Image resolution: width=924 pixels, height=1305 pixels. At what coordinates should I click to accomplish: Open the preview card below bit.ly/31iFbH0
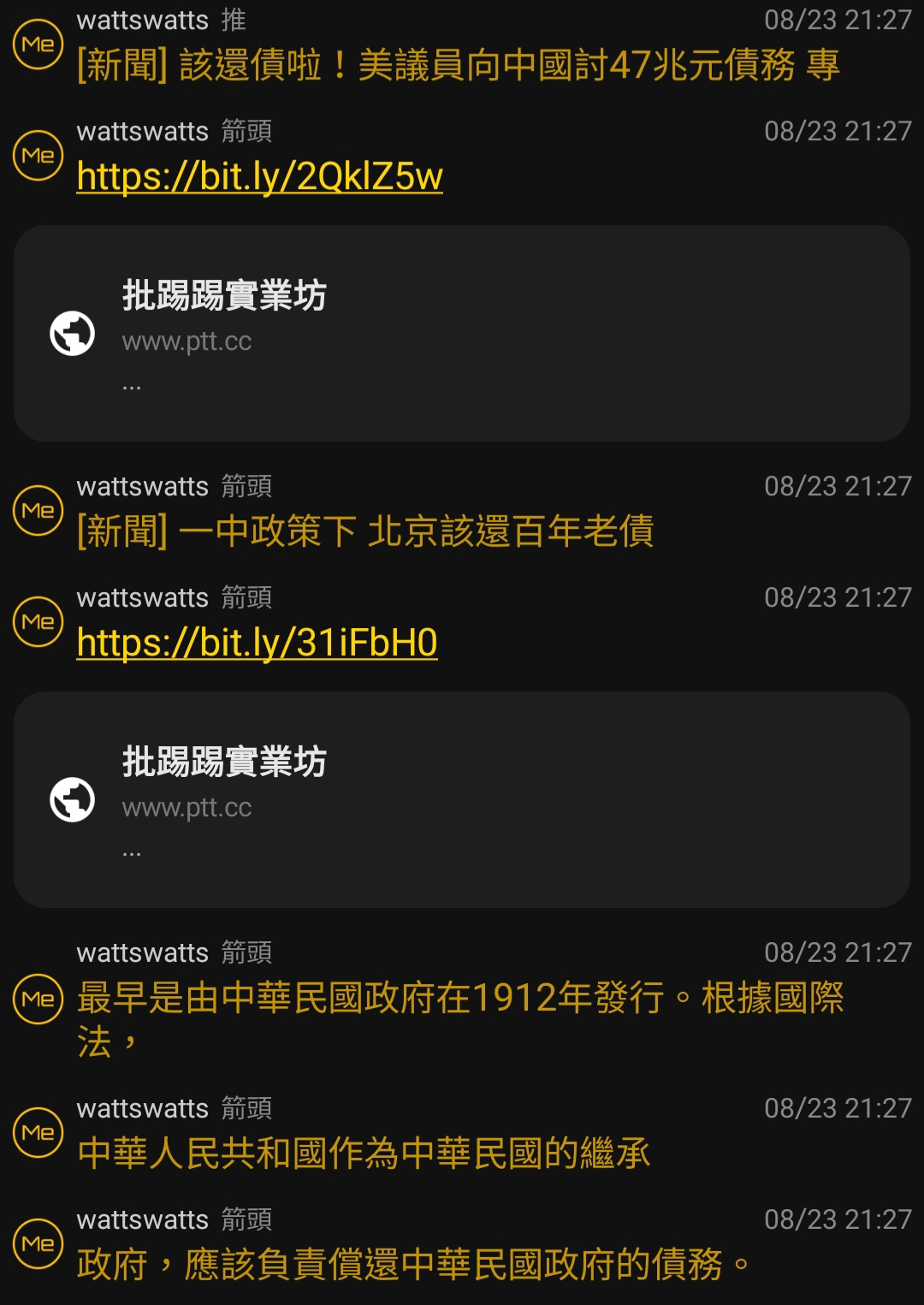click(x=461, y=799)
